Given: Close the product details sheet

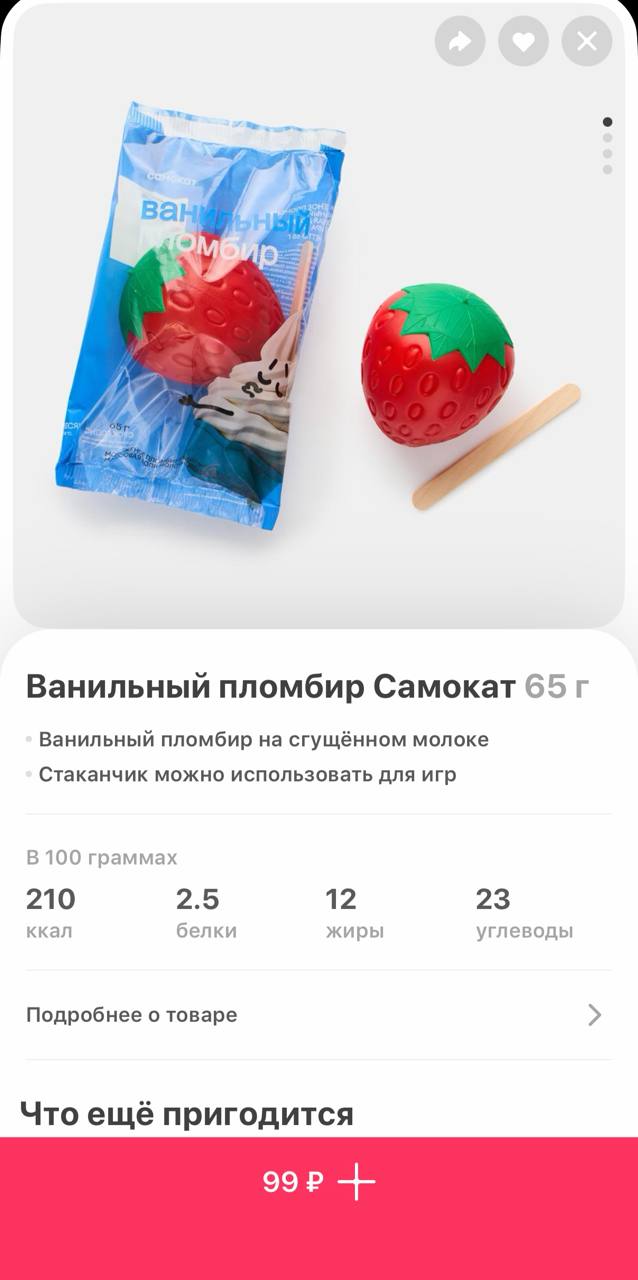Looking at the screenshot, I should (587, 42).
